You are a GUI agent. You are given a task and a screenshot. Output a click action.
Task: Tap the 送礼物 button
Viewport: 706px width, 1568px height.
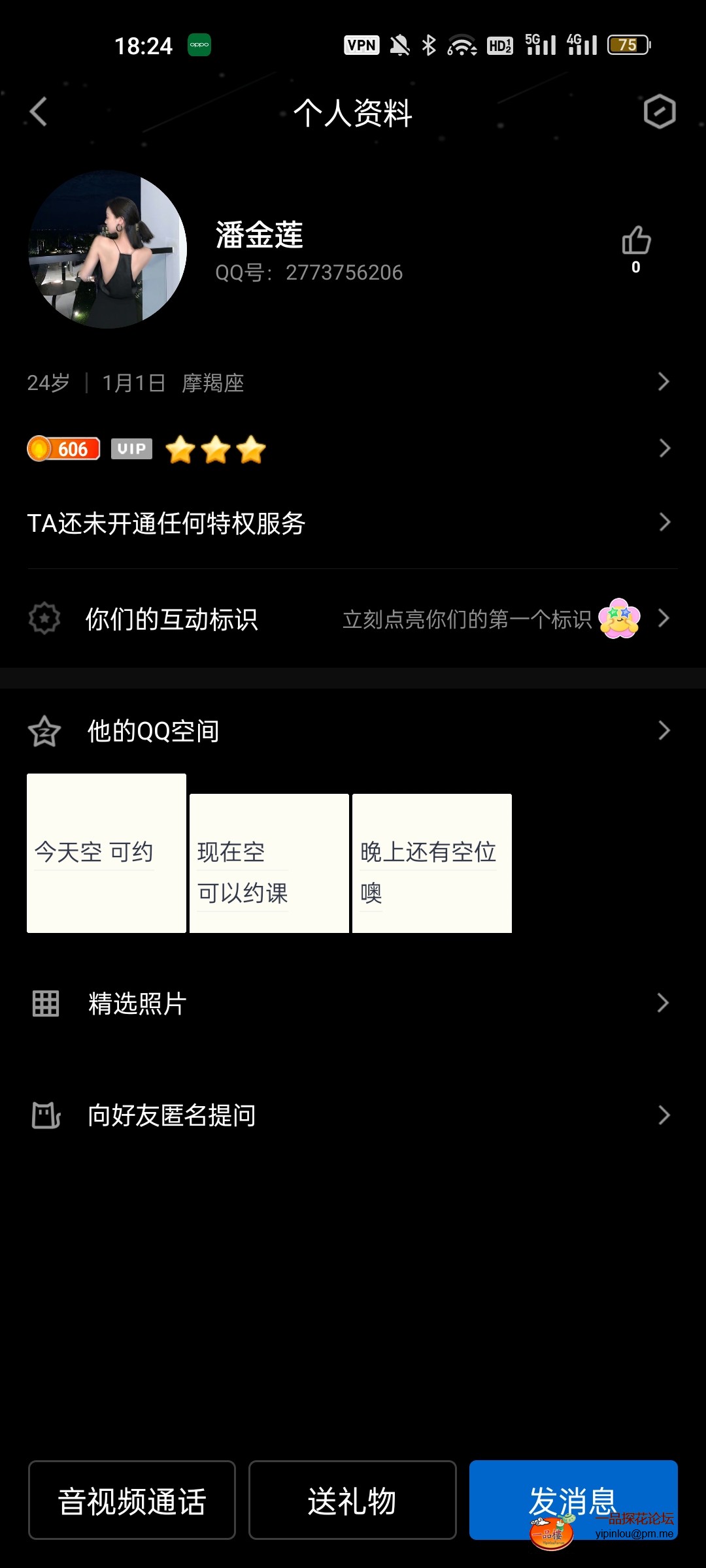[x=352, y=1500]
